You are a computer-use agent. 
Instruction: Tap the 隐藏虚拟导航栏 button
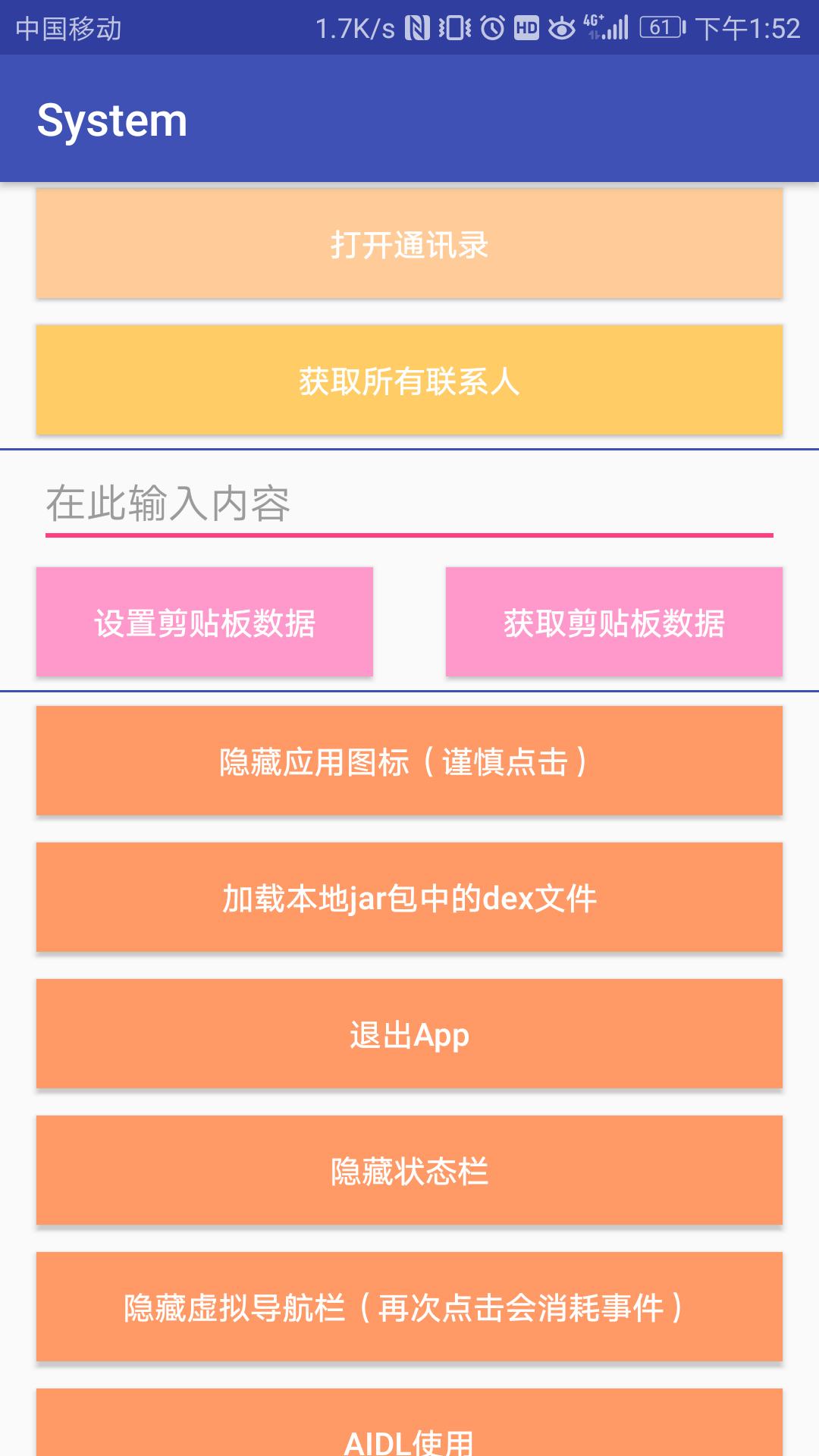(409, 1307)
